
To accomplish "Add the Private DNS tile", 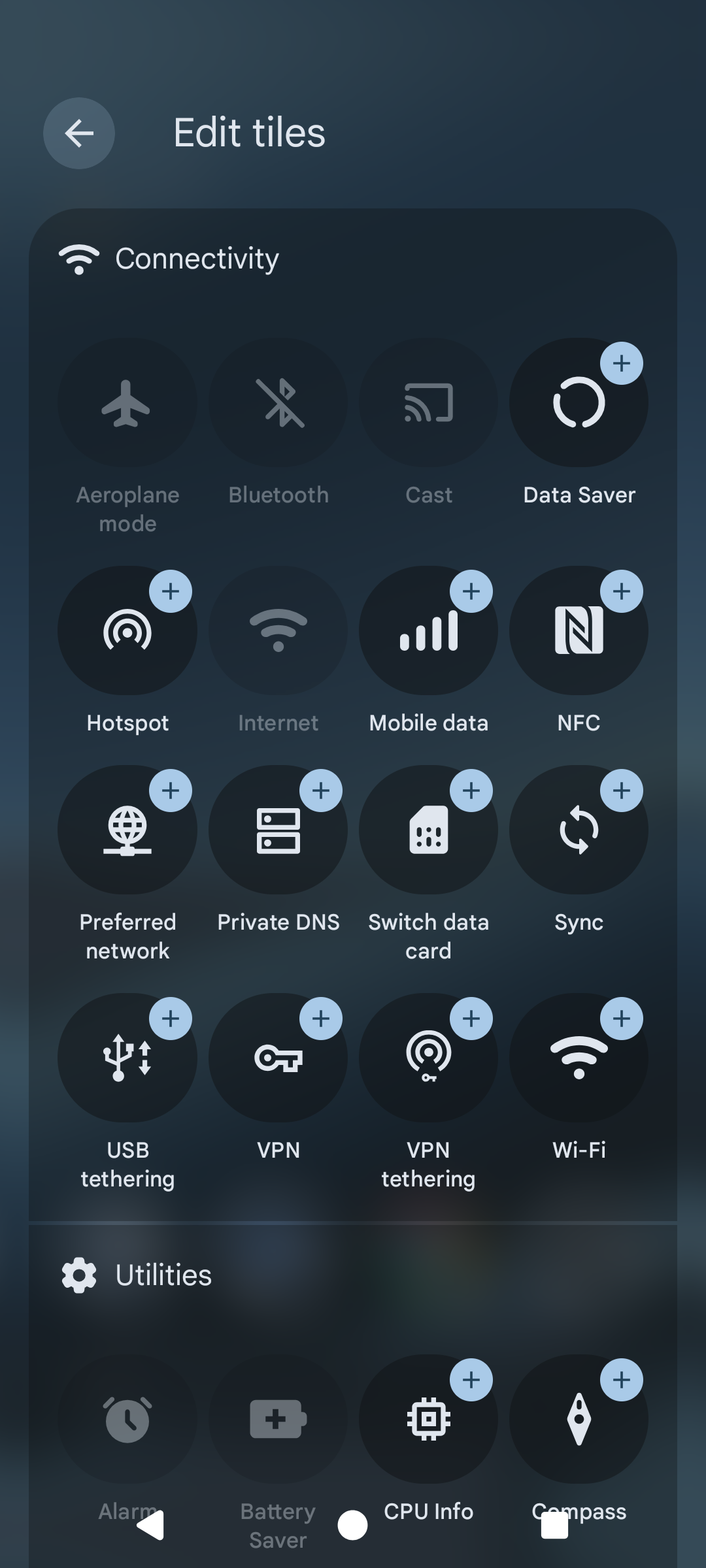I will [x=320, y=791].
